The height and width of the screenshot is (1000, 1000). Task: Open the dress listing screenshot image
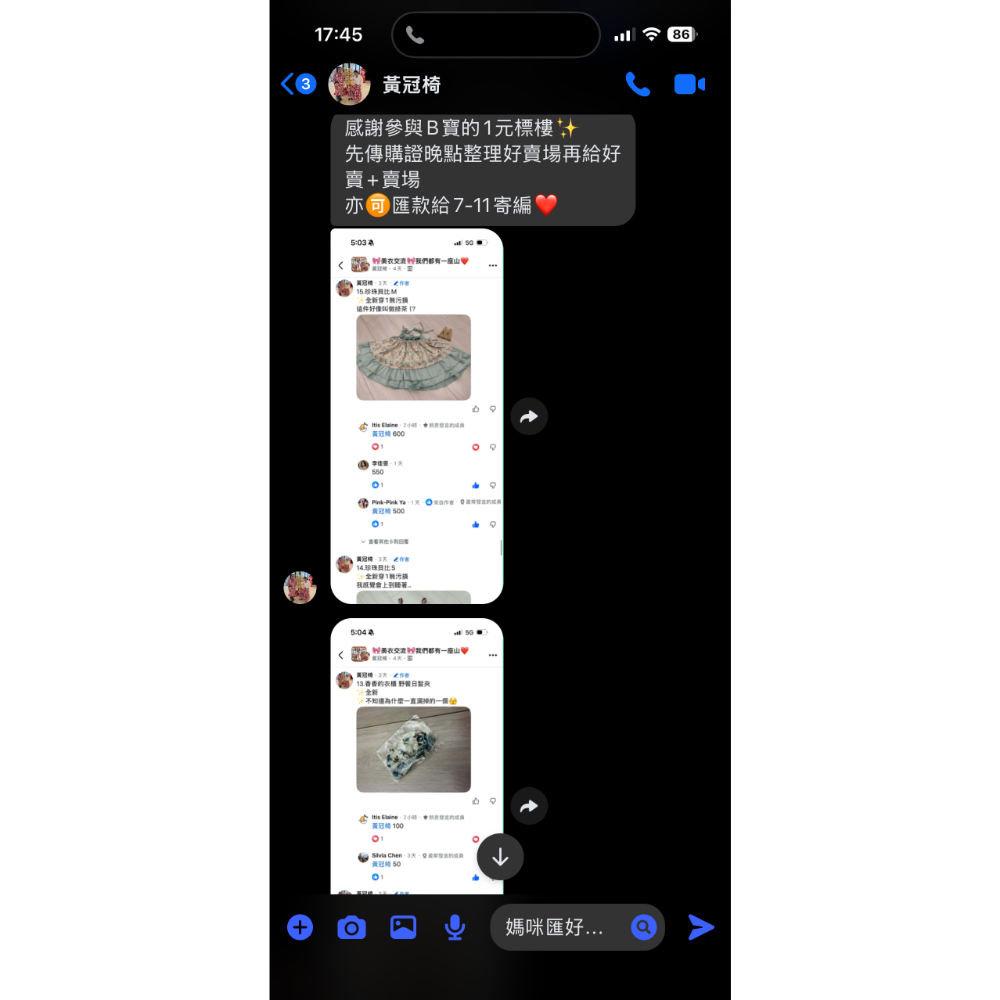pyautogui.click(x=416, y=416)
